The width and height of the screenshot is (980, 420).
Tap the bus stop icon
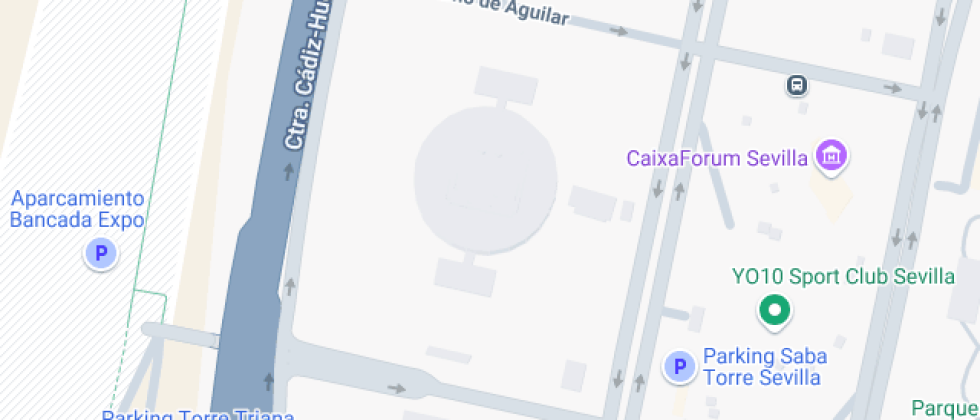pyautogui.click(x=796, y=84)
